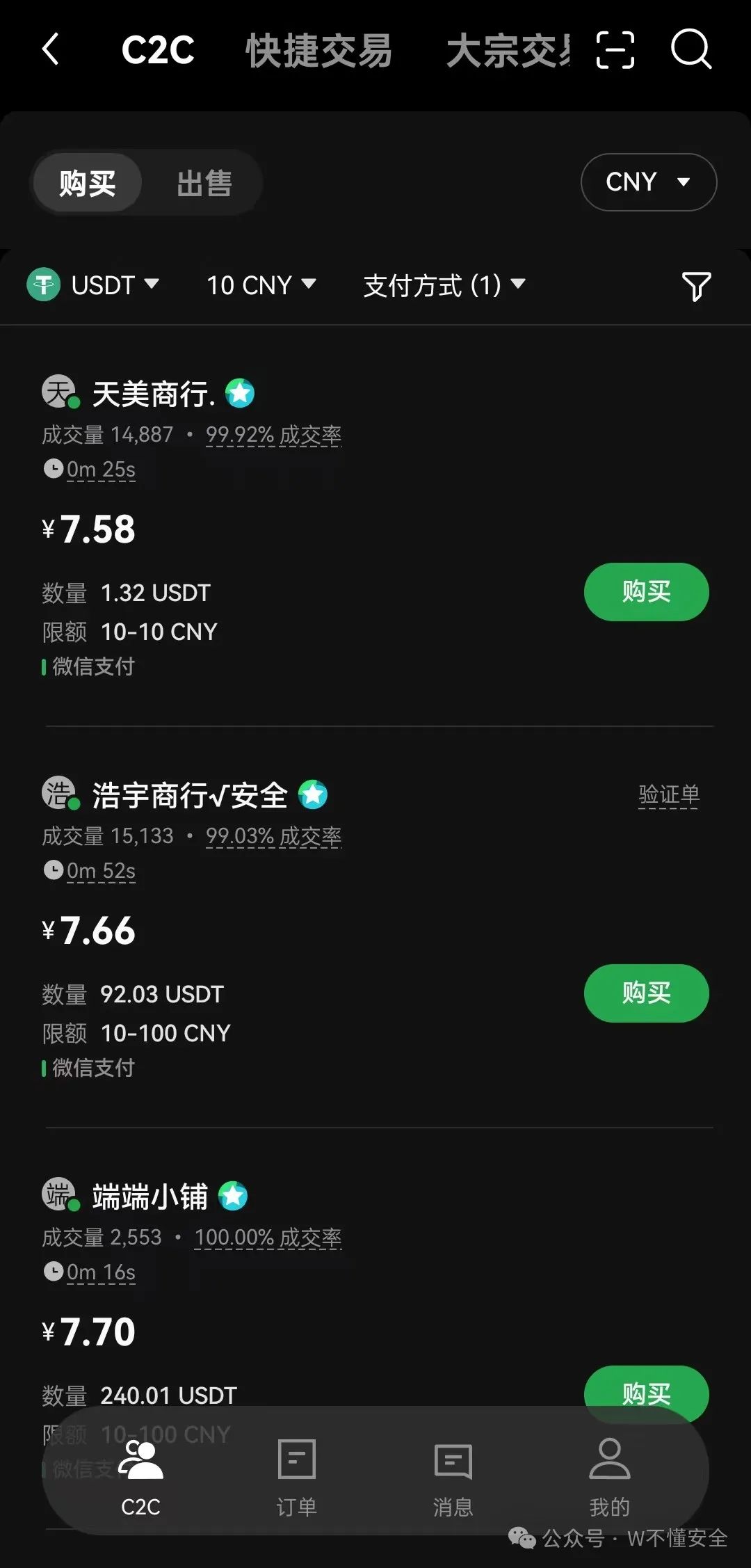Expand the USDT coin selector
751x1568 pixels.
pos(93,285)
